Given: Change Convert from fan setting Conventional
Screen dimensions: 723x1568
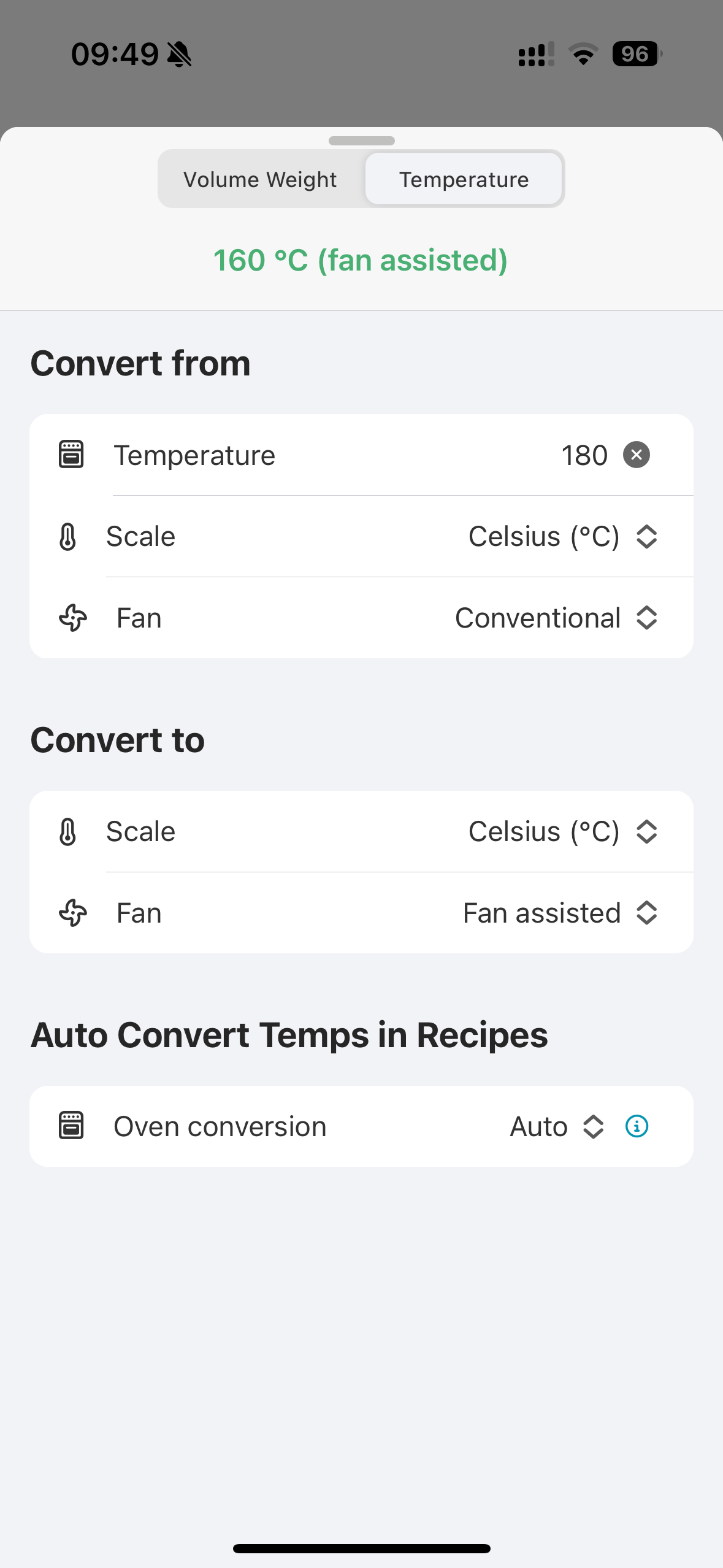Looking at the screenshot, I should 556,618.
